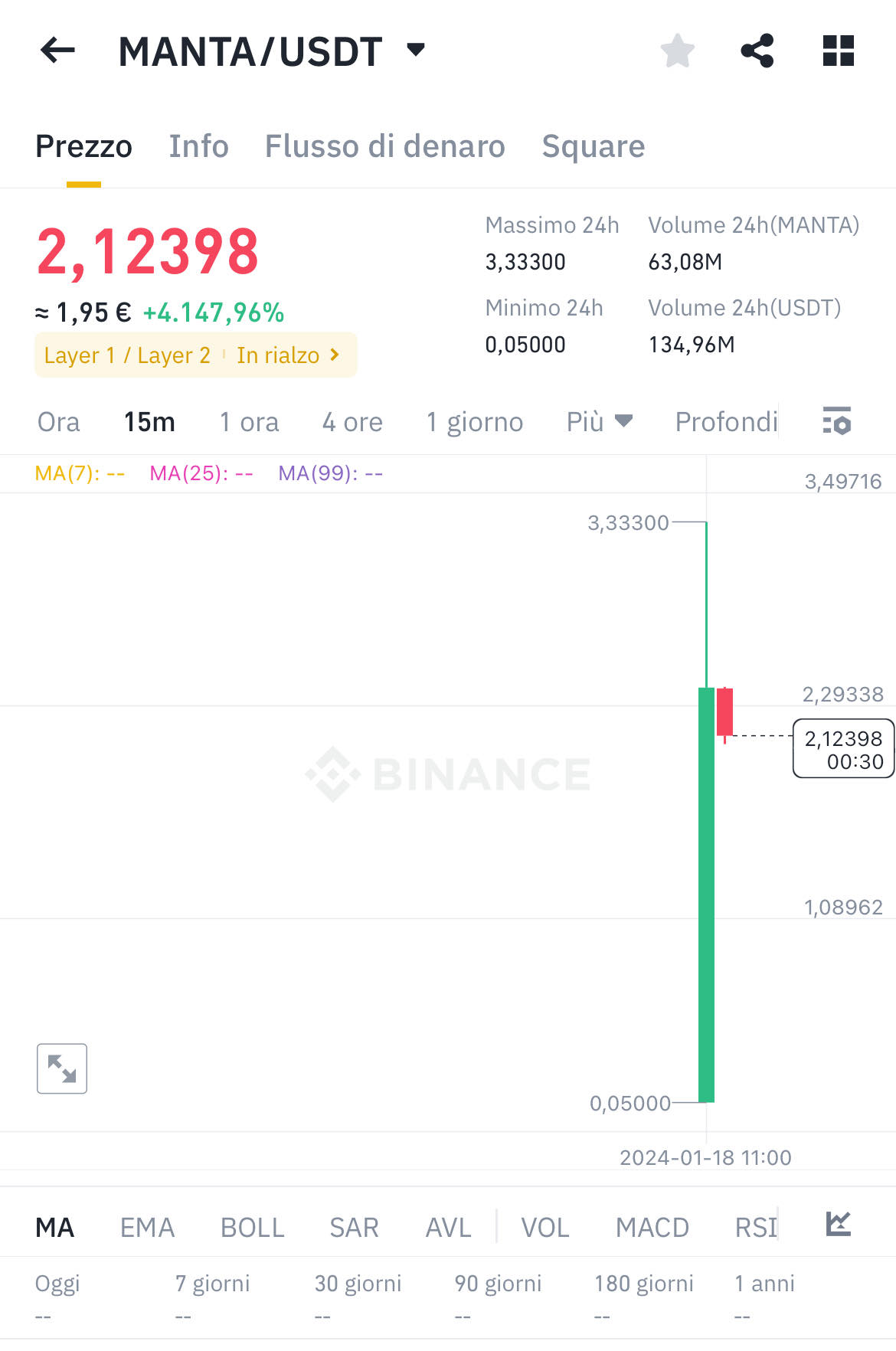Add MANTA/USDT to favorites via star icon
Screen dimensions: 896x1351
677,51
